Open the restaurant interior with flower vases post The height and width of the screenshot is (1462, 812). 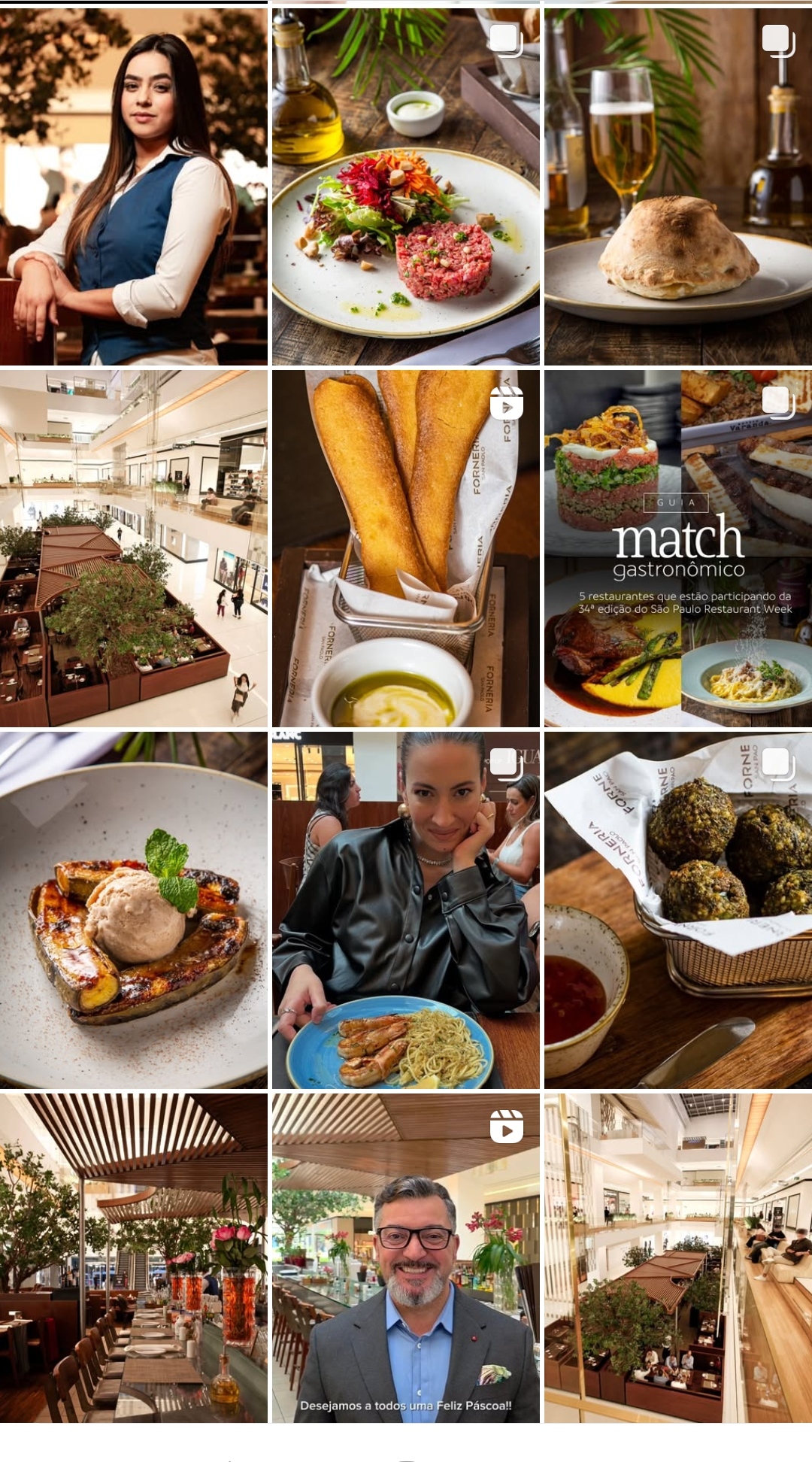(134, 1257)
